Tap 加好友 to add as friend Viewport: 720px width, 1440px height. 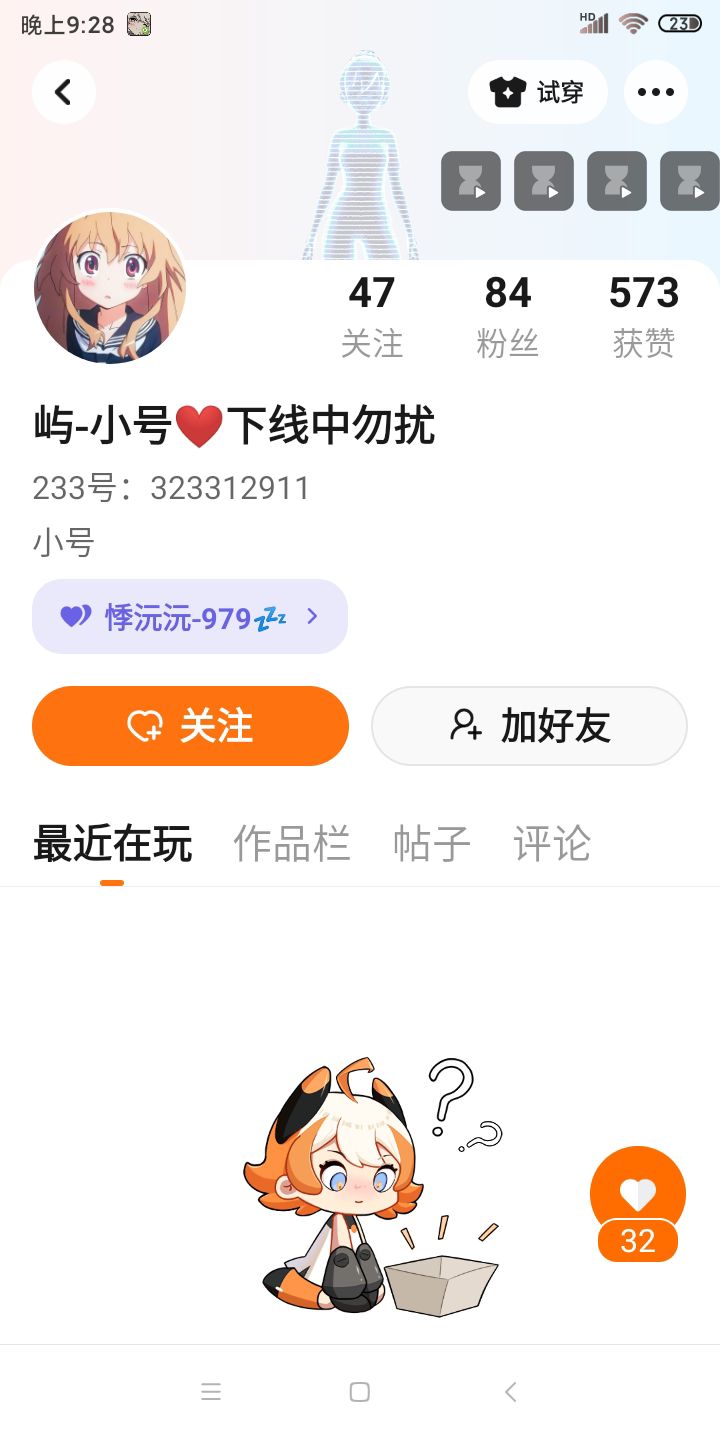529,726
